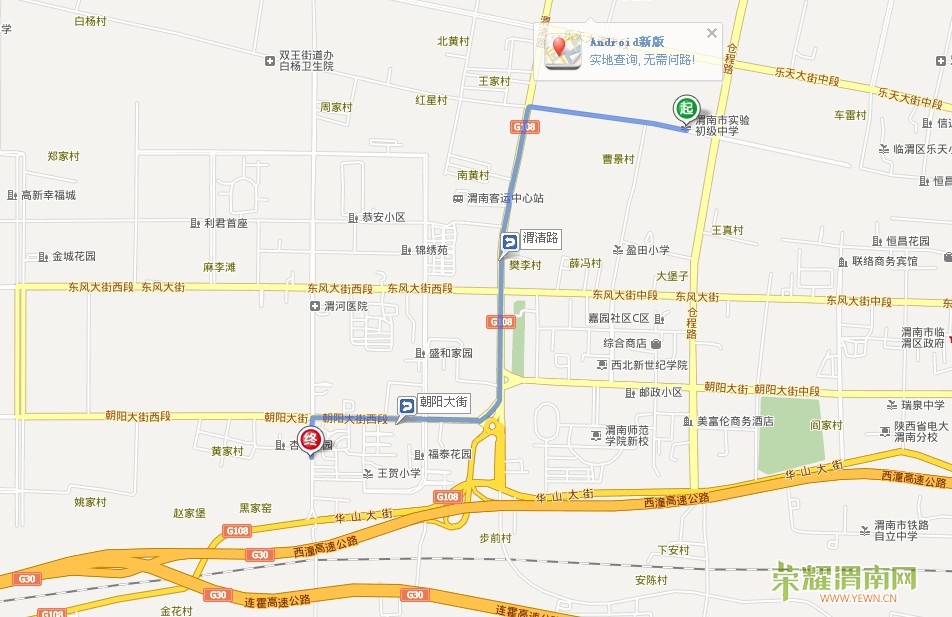This screenshot has height=617, width=952.
Task: Select the 渭清路 turn marker
Action: click(510, 240)
